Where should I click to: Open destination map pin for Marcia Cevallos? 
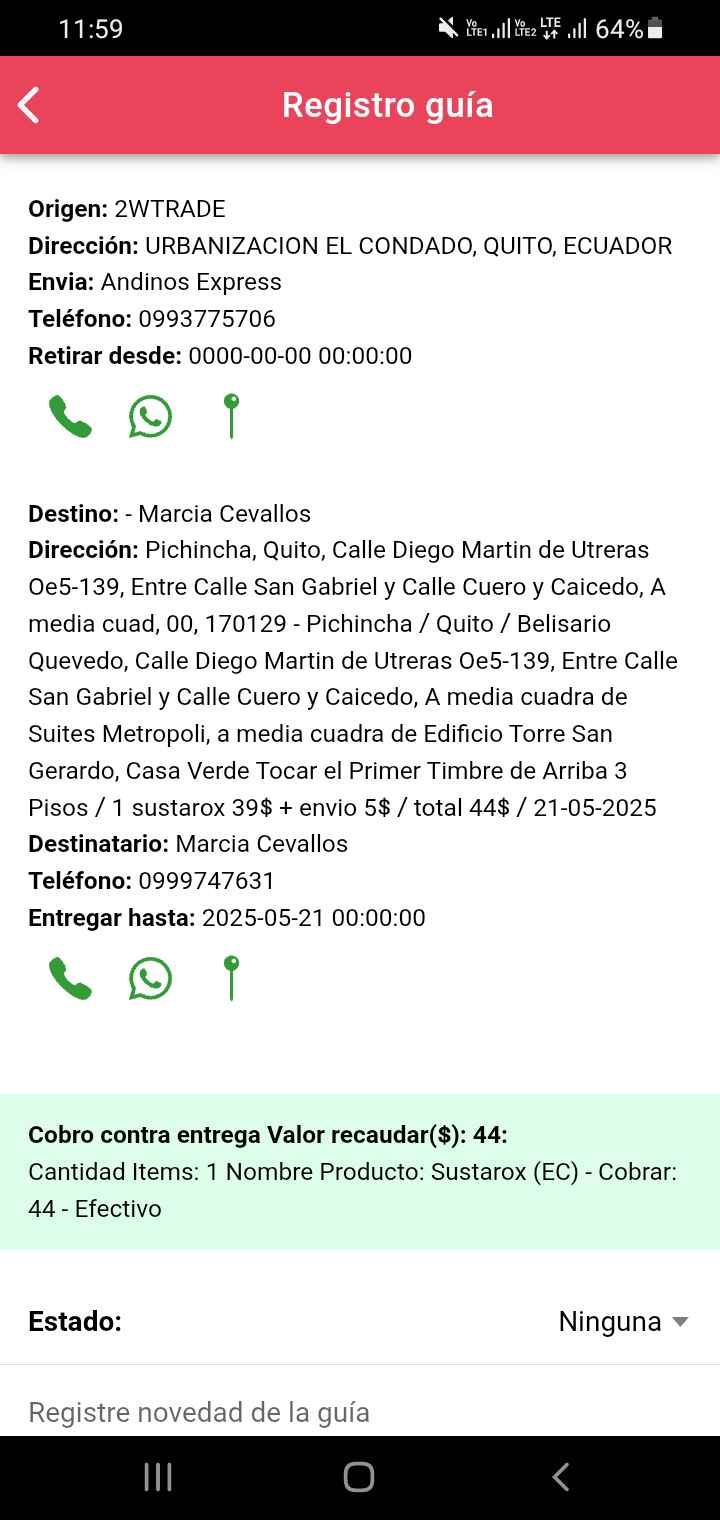pos(231,979)
